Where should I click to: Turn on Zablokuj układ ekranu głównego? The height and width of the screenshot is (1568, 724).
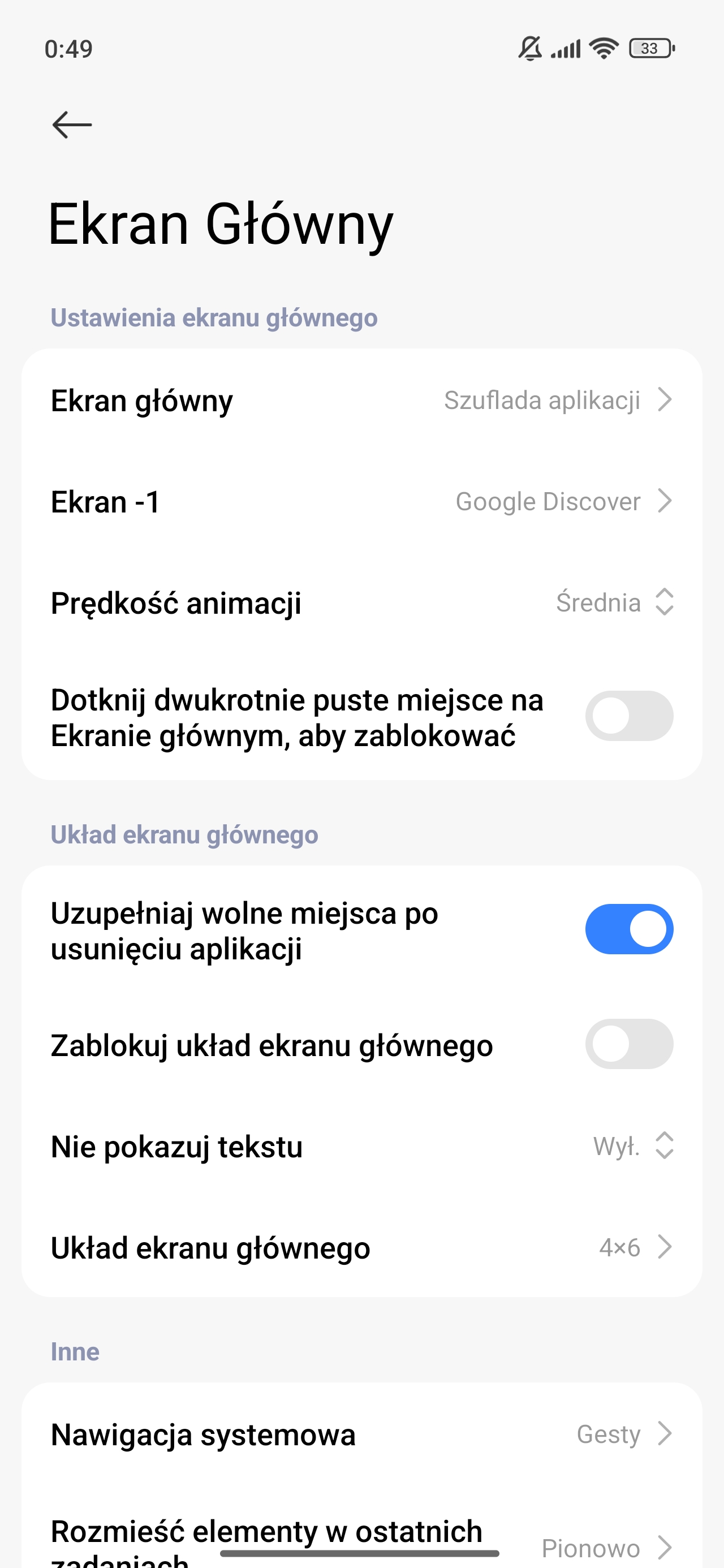628,1045
